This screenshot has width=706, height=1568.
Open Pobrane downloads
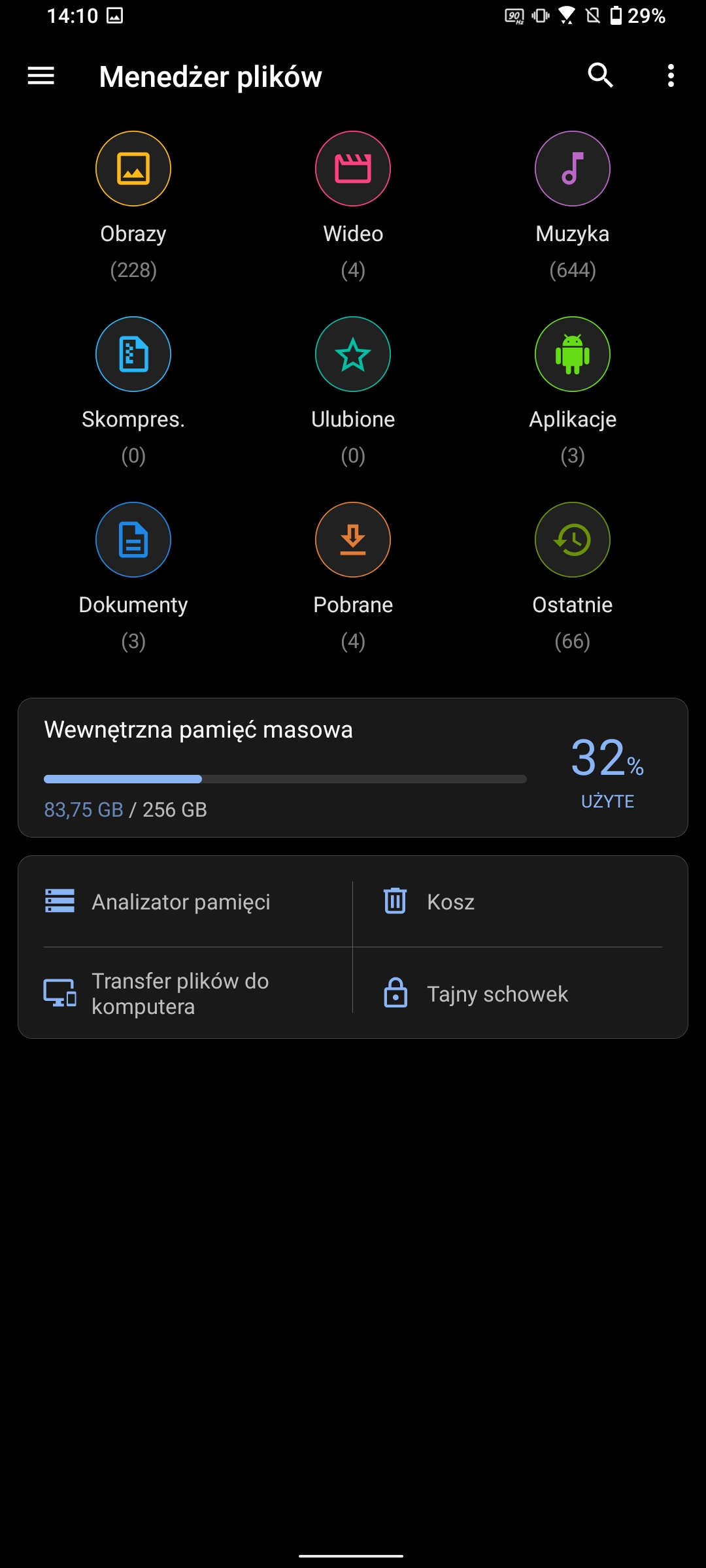coord(353,540)
